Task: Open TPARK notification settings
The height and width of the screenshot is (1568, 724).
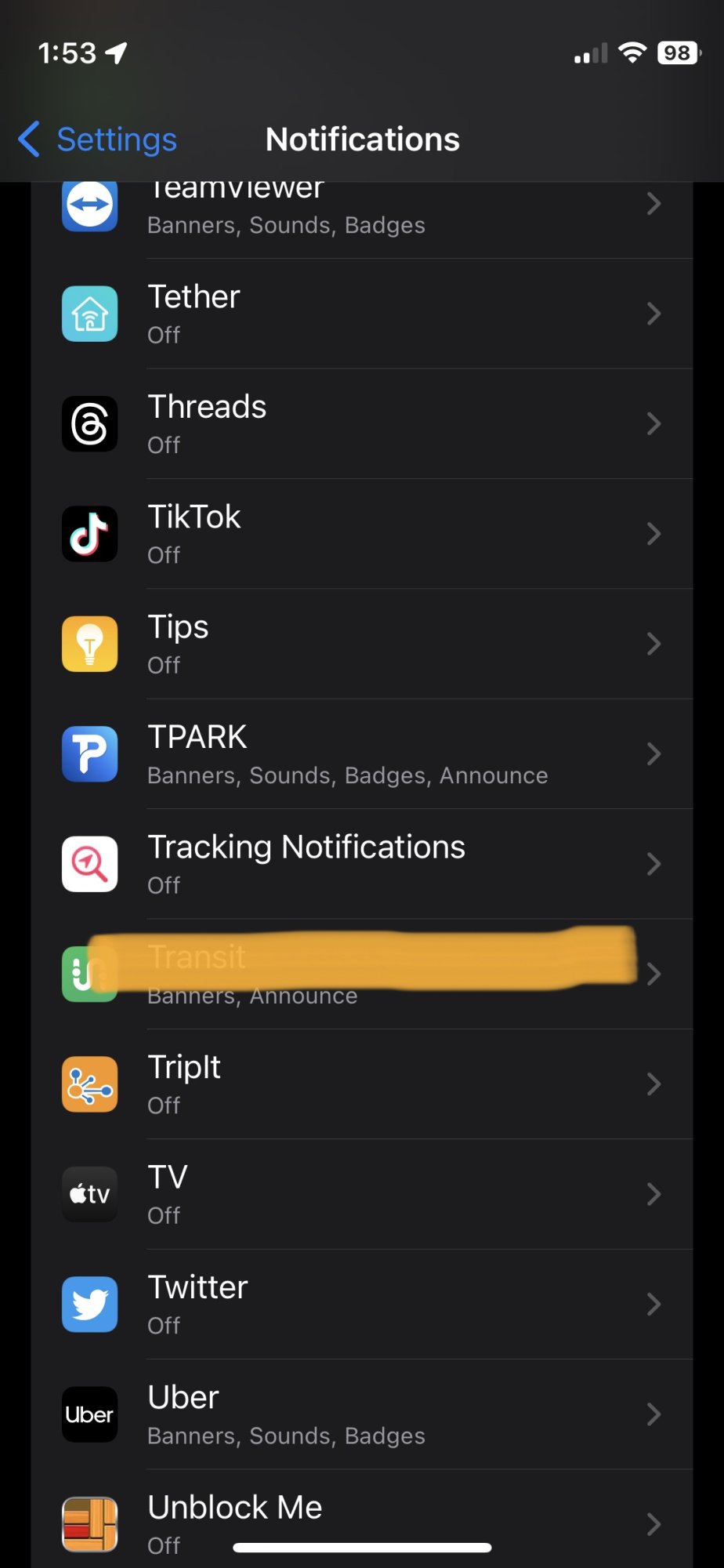Action: [360, 754]
